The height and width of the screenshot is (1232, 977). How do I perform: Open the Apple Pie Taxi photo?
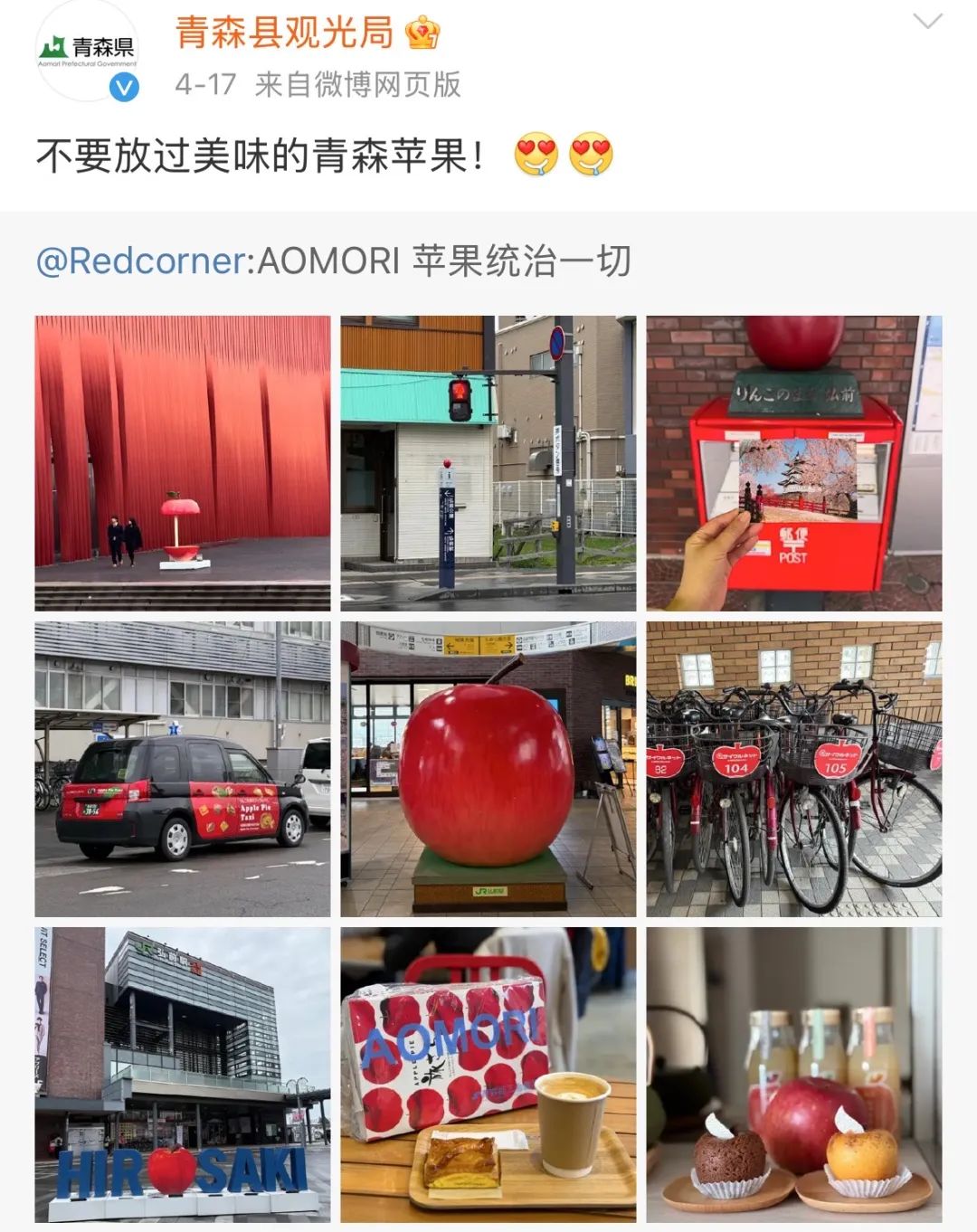pyautogui.click(x=183, y=769)
